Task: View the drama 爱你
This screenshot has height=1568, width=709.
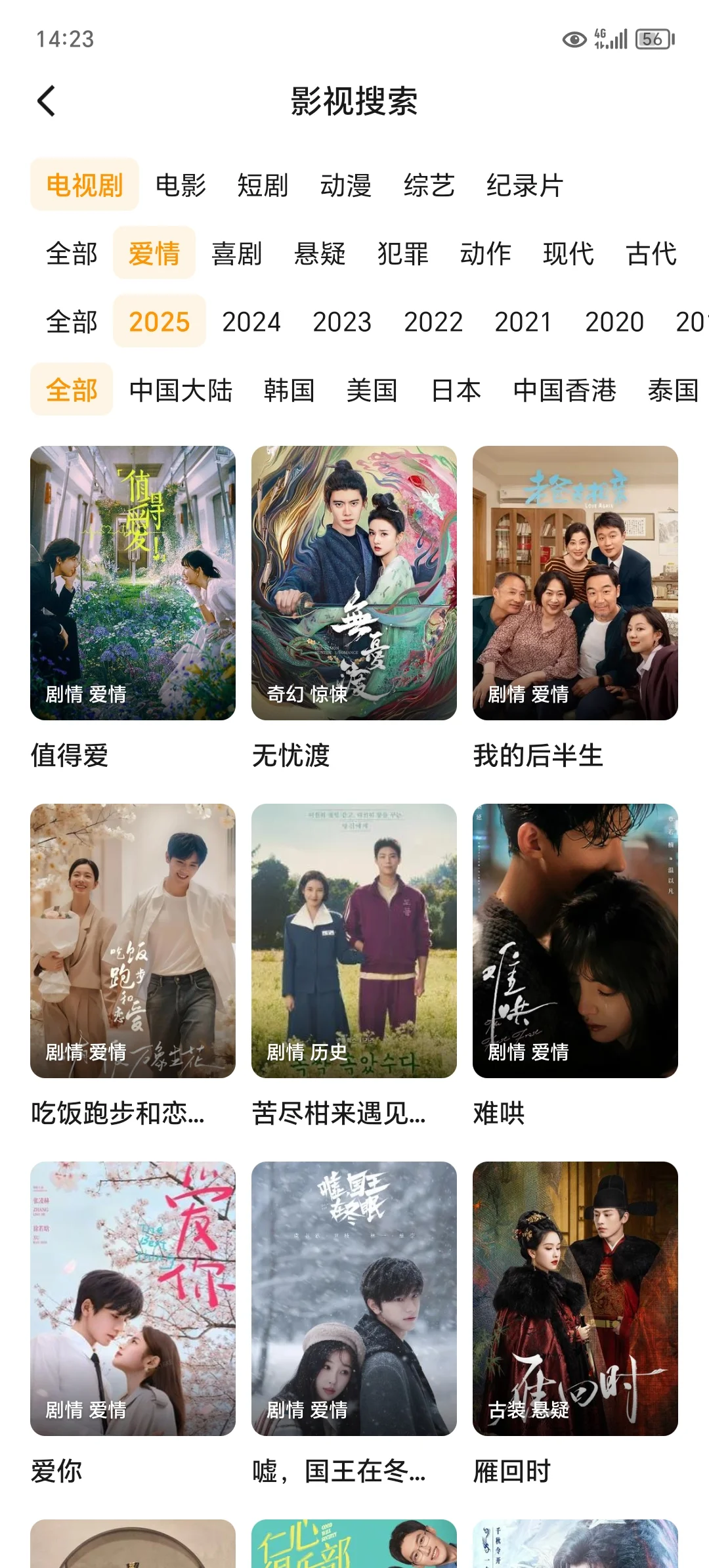Action: pos(133,1298)
